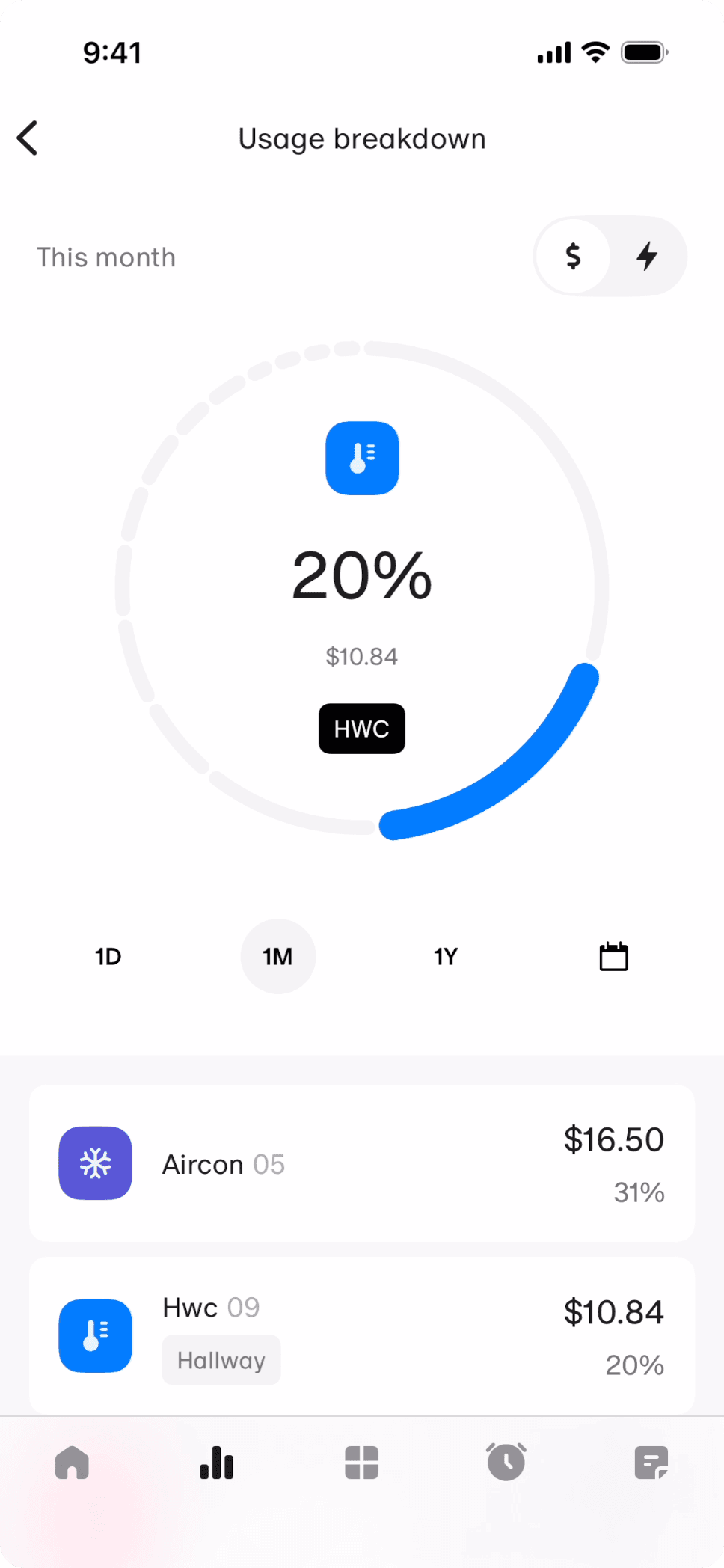Open the calendar date picker
The image size is (724, 1568).
coord(613,957)
